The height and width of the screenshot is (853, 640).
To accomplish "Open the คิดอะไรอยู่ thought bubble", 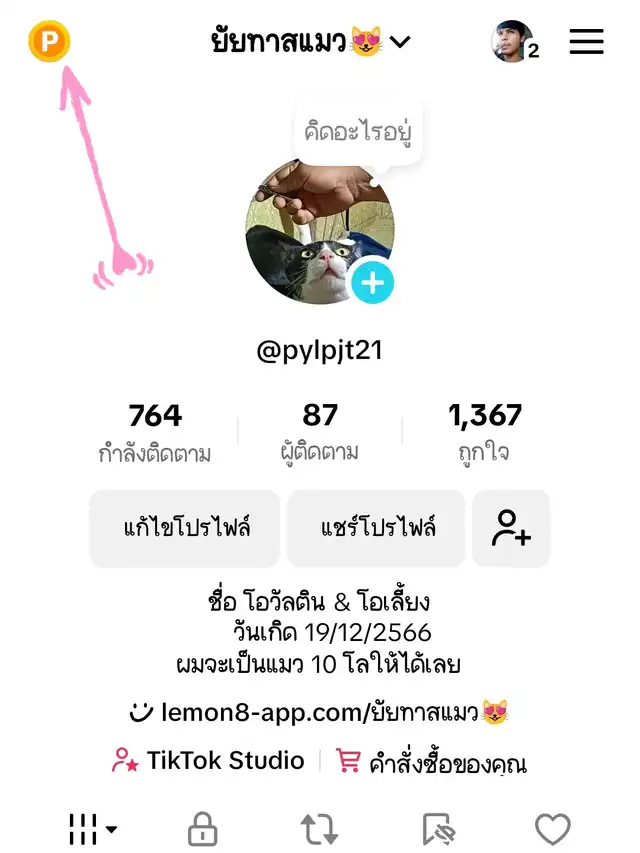I will [x=358, y=131].
